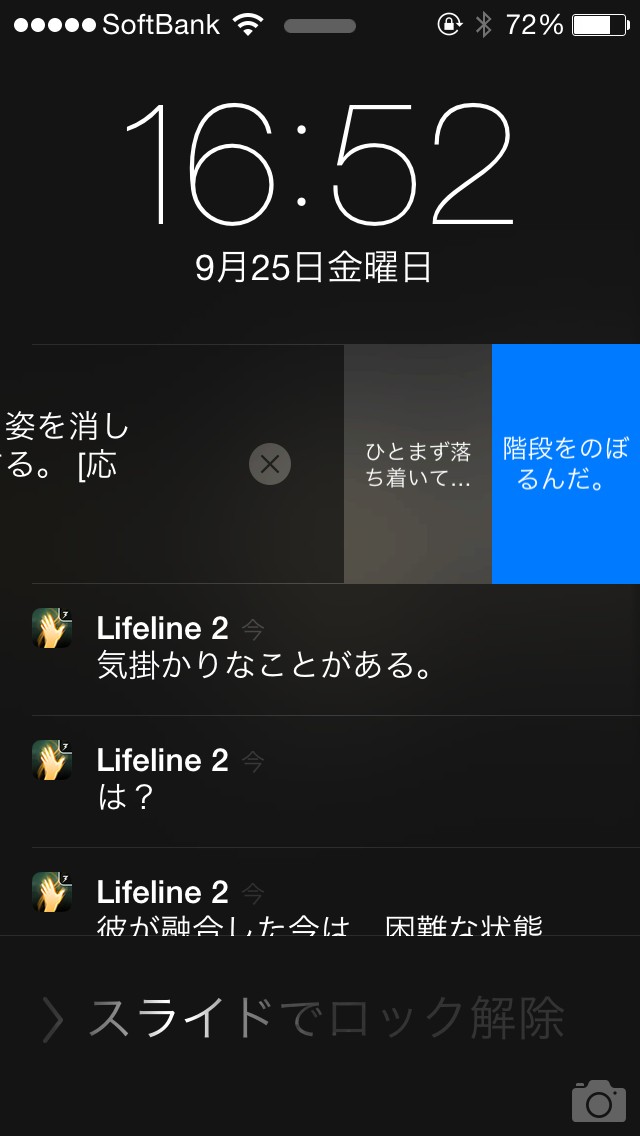Choose the reply 階段をのぼるんだ。
This screenshot has height=1136, width=640.
566,464
